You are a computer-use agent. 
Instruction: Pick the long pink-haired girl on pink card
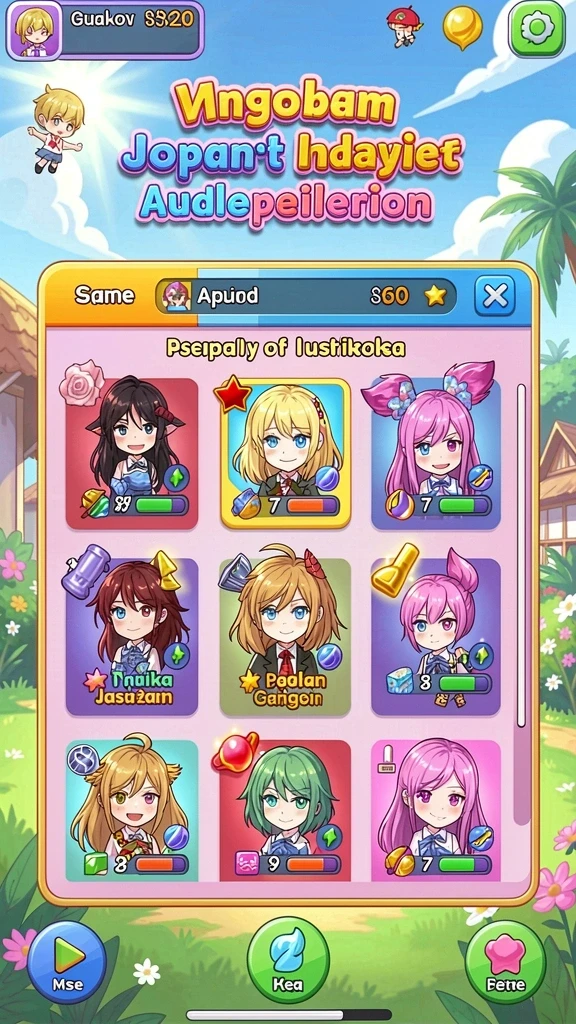pyautogui.click(x=436, y=810)
